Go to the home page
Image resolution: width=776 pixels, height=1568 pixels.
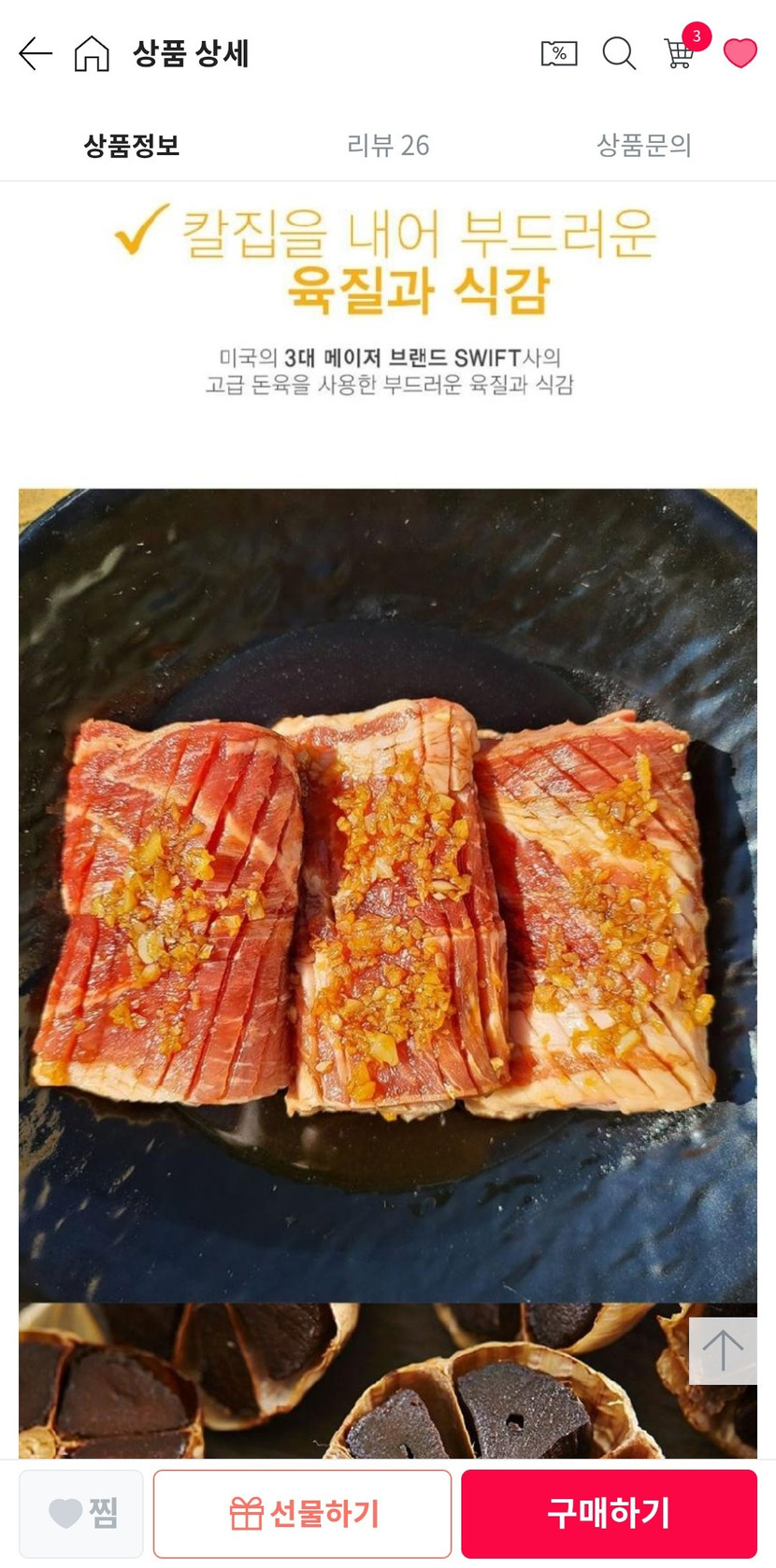pyautogui.click(x=92, y=54)
